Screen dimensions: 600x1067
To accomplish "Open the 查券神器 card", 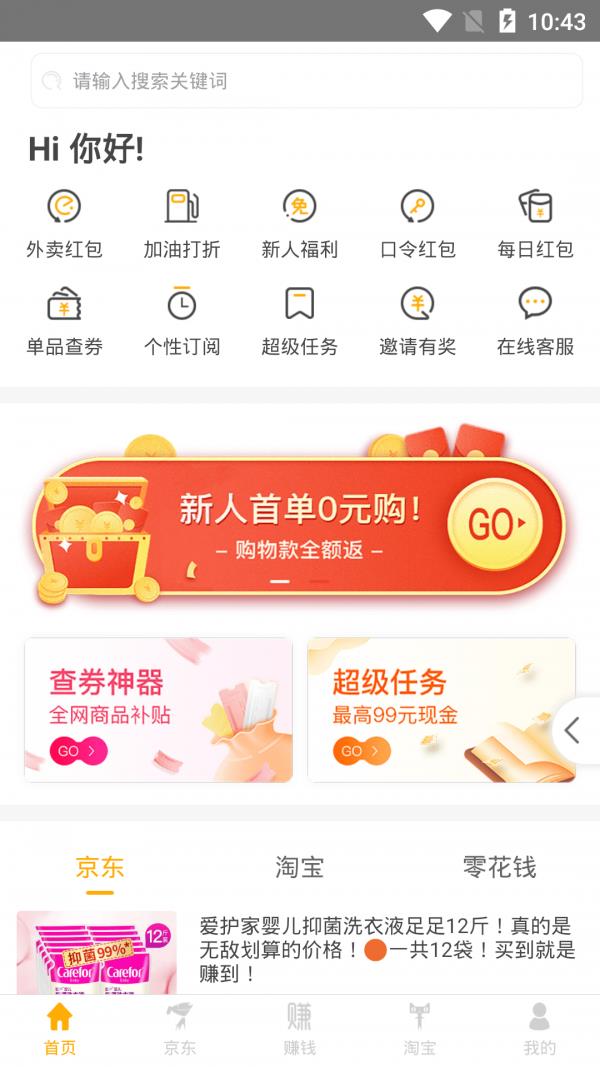I will (159, 710).
